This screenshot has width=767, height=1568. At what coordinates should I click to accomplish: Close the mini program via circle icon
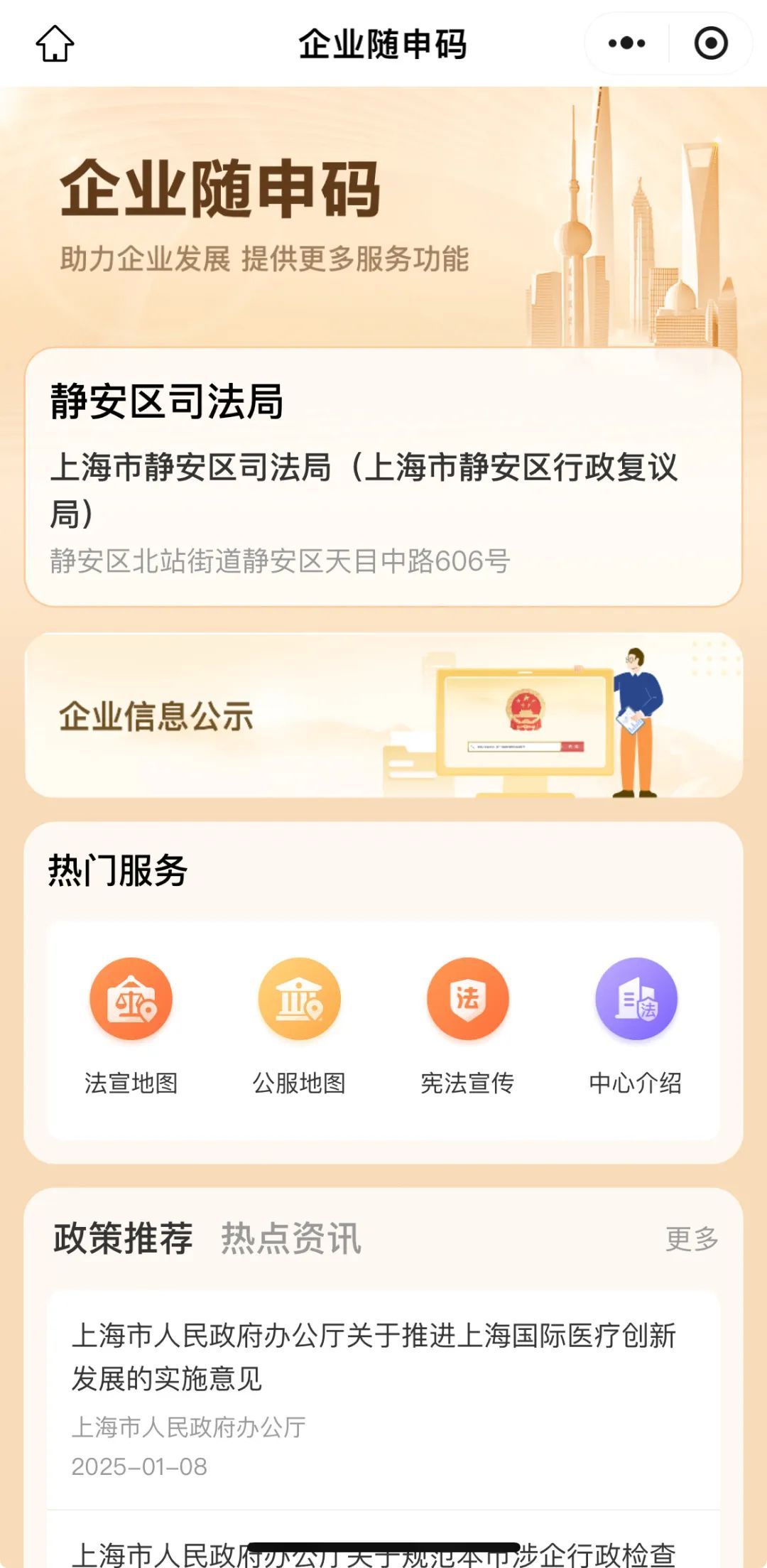click(710, 44)
